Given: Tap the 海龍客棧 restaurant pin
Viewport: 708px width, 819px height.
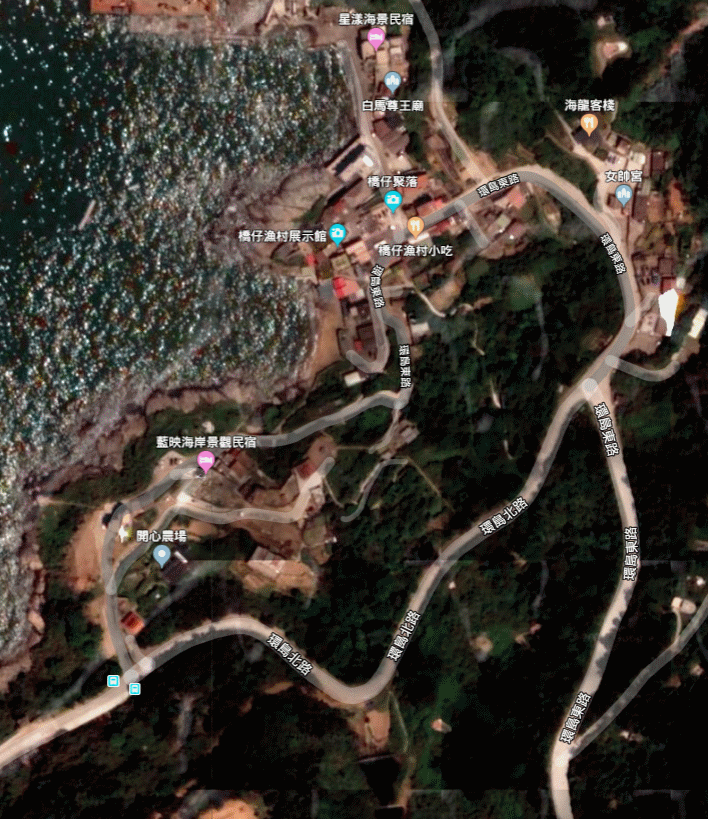Looking at the screenshot, I should (588, 124).
